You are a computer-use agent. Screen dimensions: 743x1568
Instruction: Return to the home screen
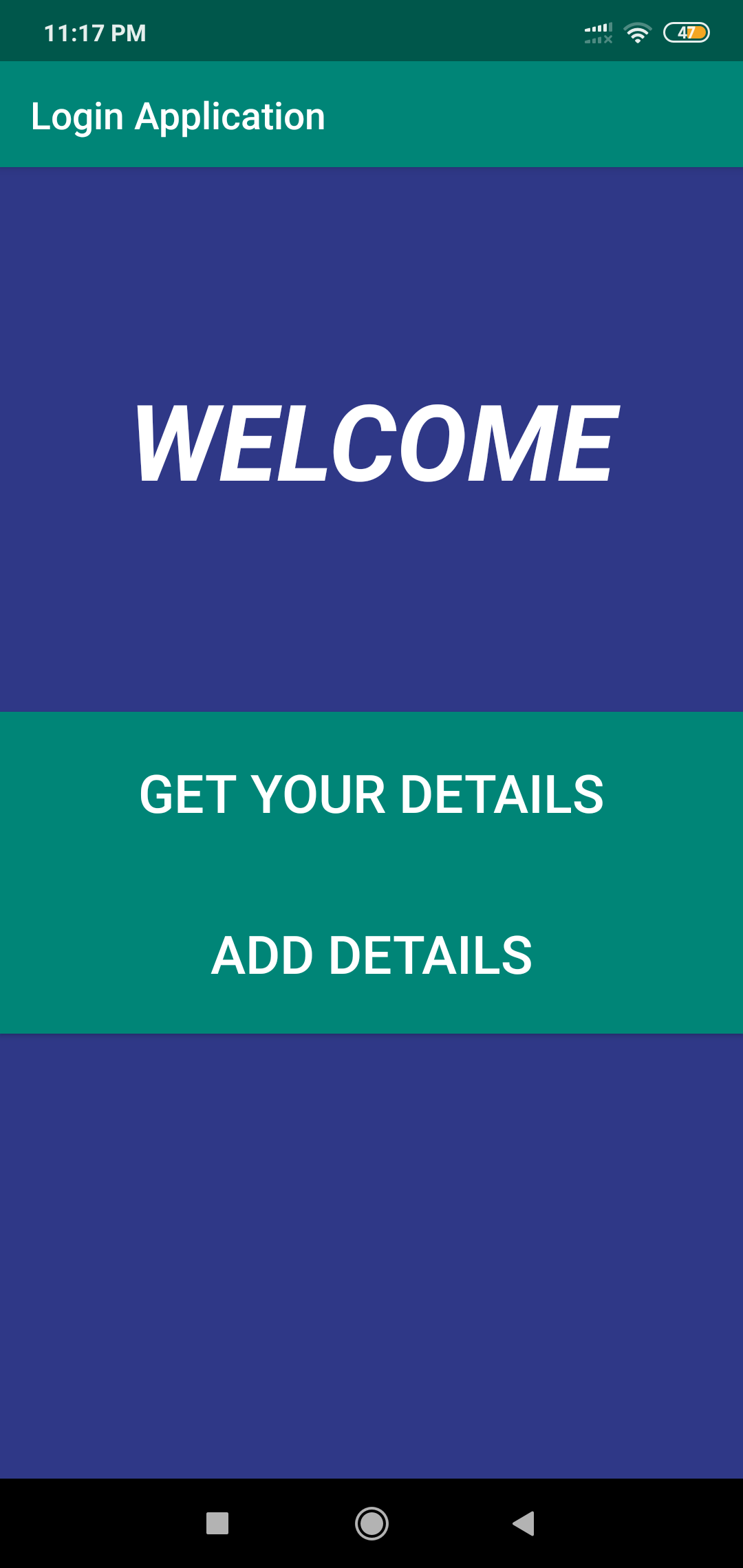click(371, 1523)
